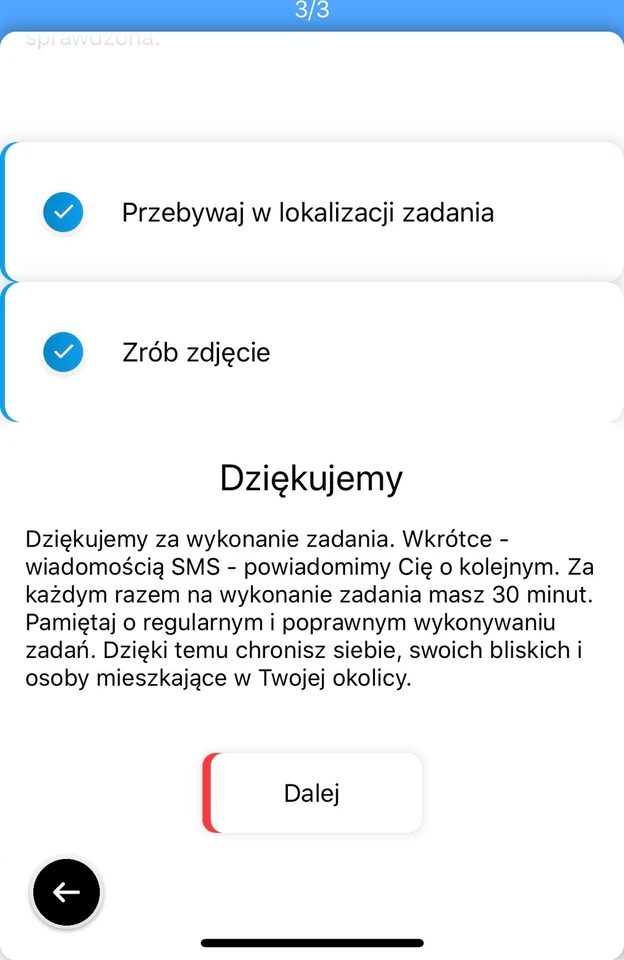Tap the Dalej button
624x960 pixels.
tap(312, 793)
